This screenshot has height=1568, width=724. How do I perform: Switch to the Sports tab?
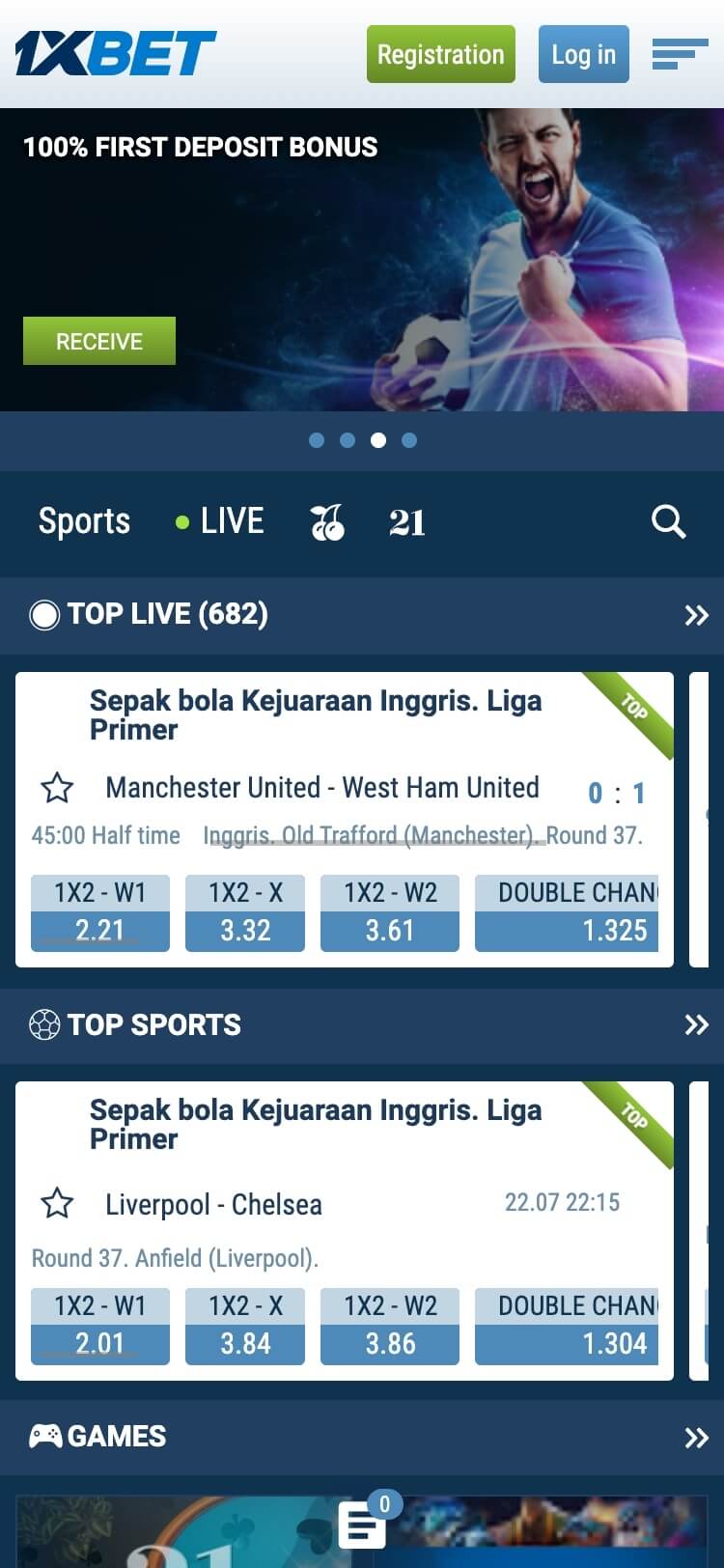(84, 521)
